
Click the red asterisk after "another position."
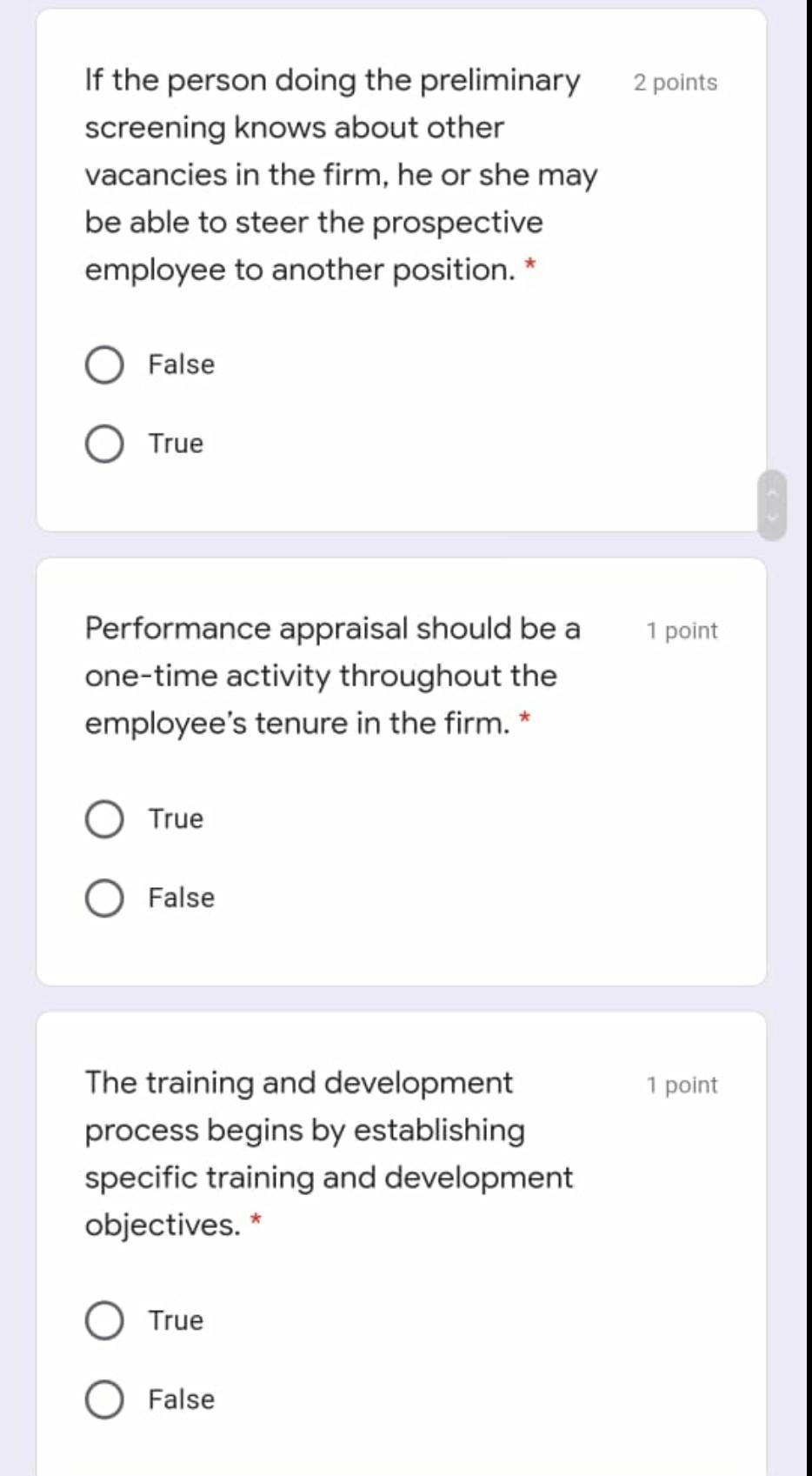[530, 264]
